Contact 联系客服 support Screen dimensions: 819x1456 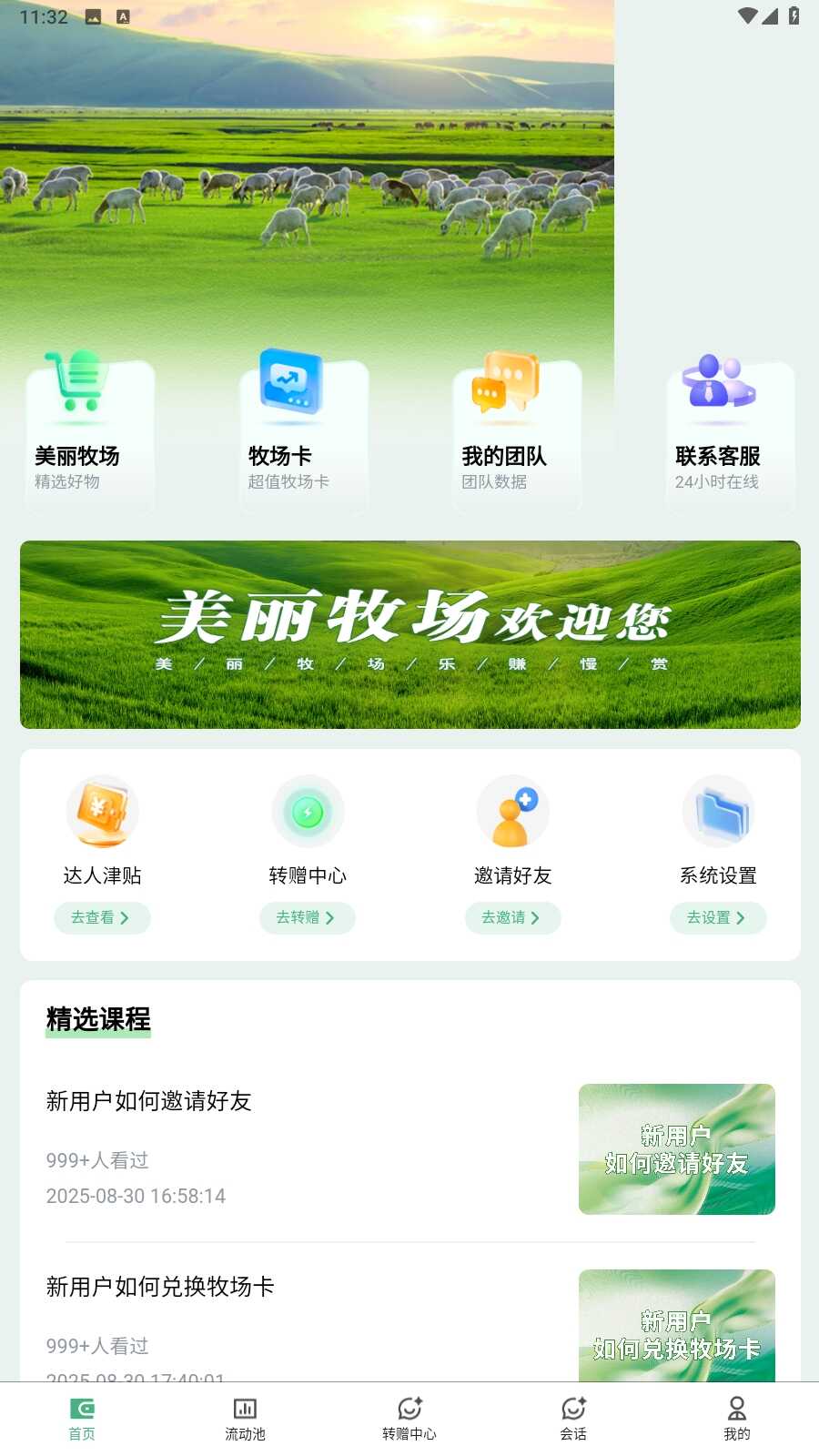point(730,435)
